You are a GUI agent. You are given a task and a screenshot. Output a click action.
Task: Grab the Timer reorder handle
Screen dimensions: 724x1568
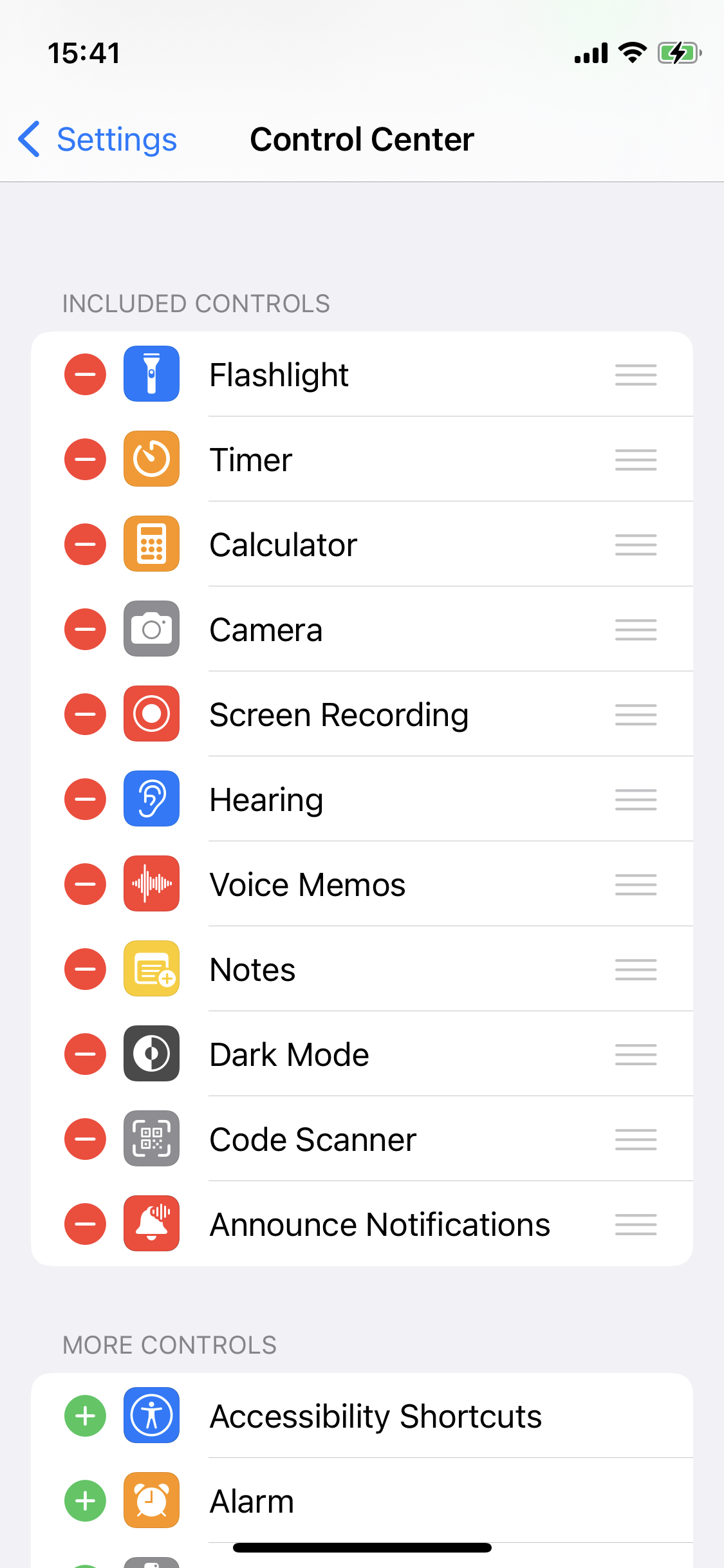[x=635, y=459]
